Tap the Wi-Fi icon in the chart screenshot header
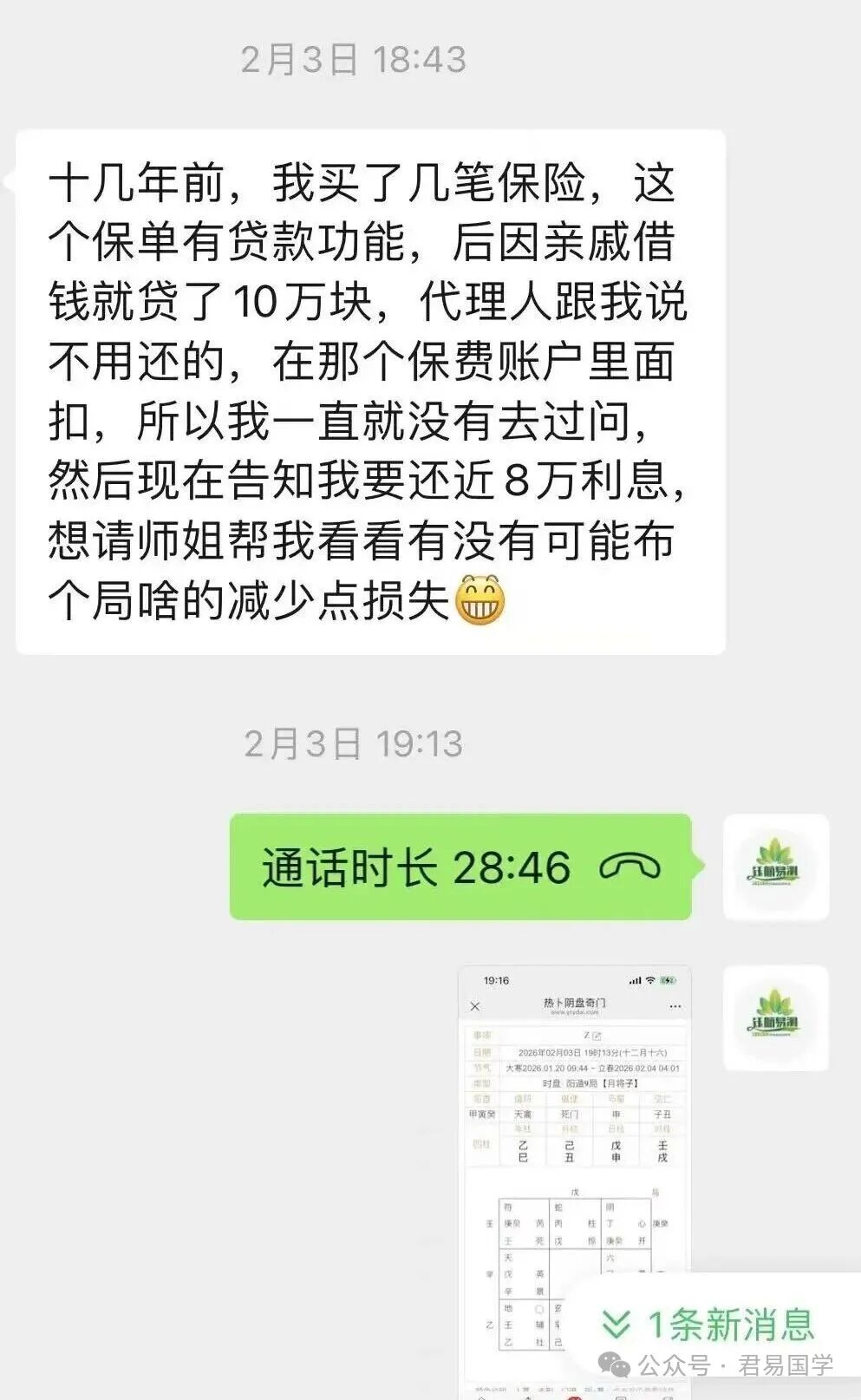861x1400 pixels. pos(650,980)
